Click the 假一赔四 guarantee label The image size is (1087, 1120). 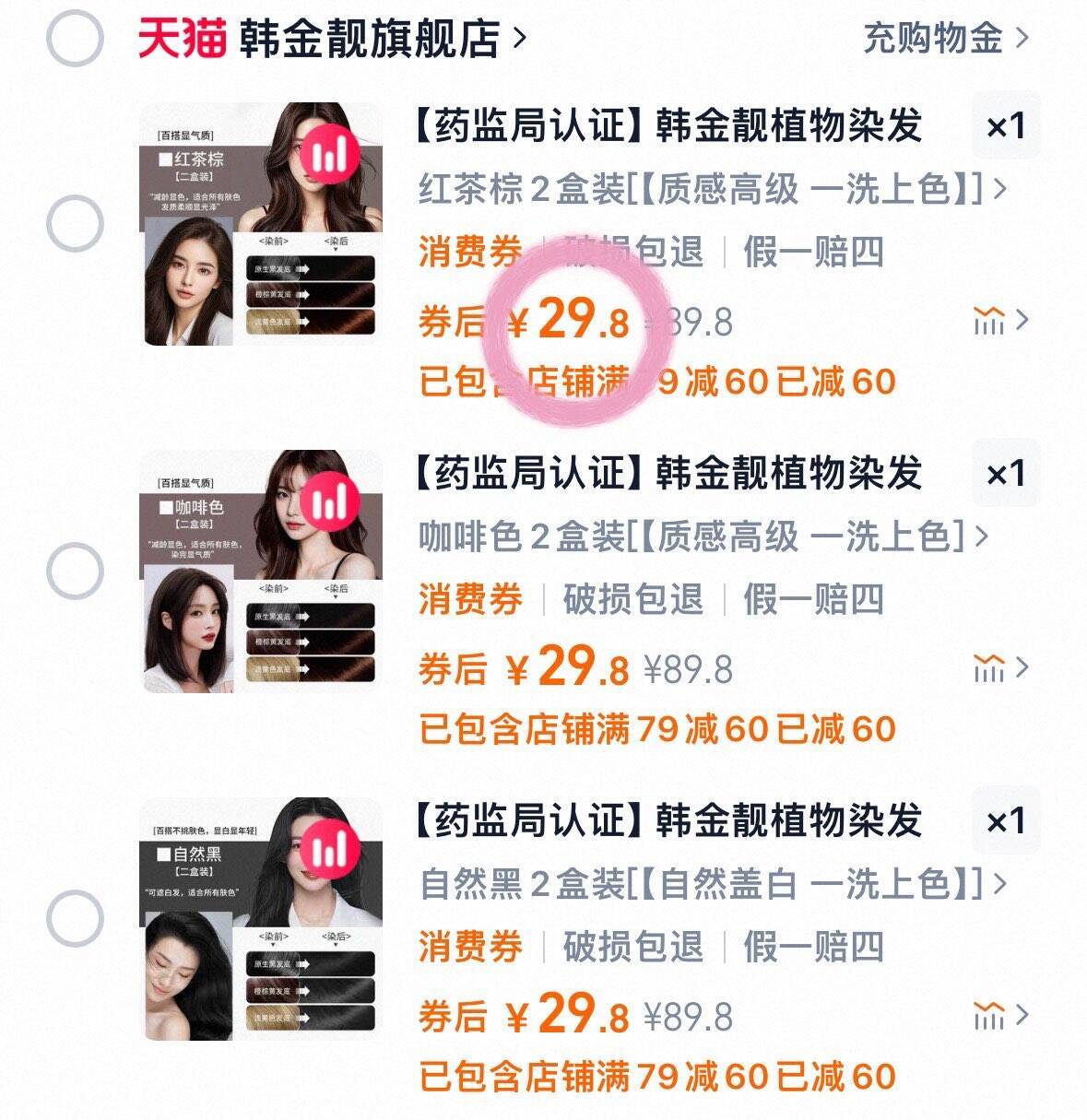point(811,252)
